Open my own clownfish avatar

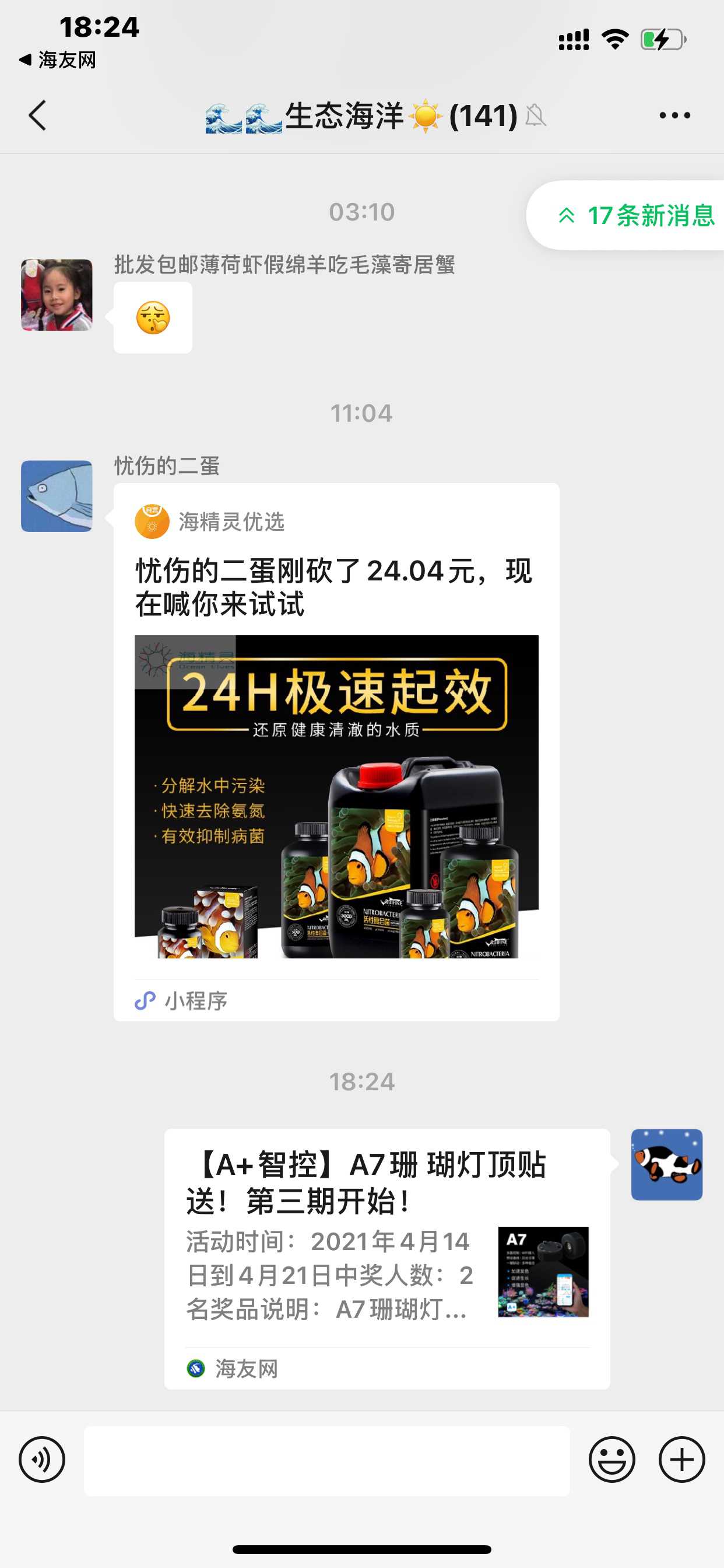[x=666, y=1164]
